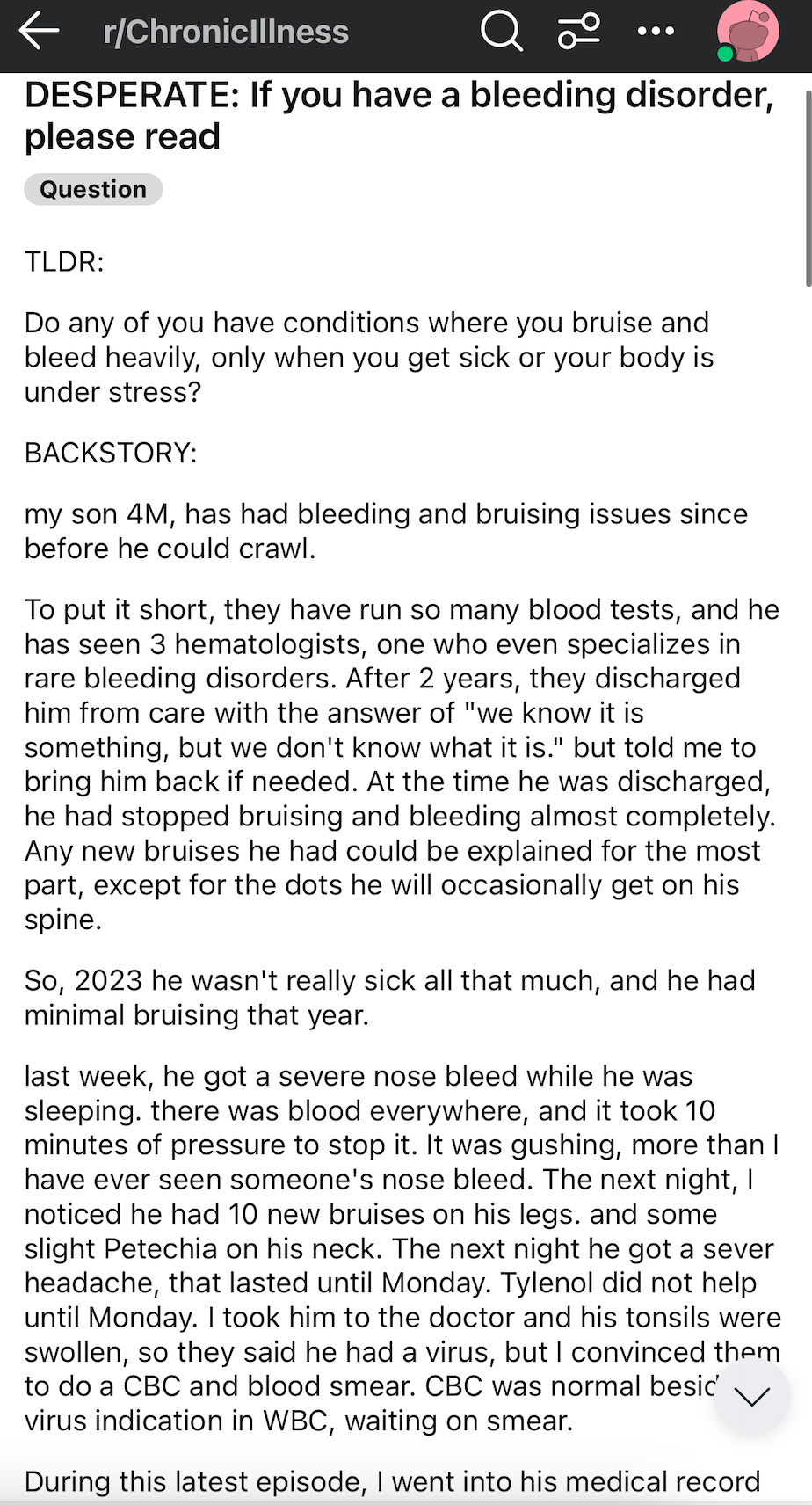Tap the Question flair chip
The width and height of the screenshot is (812, 1505).
pos(93,189)
